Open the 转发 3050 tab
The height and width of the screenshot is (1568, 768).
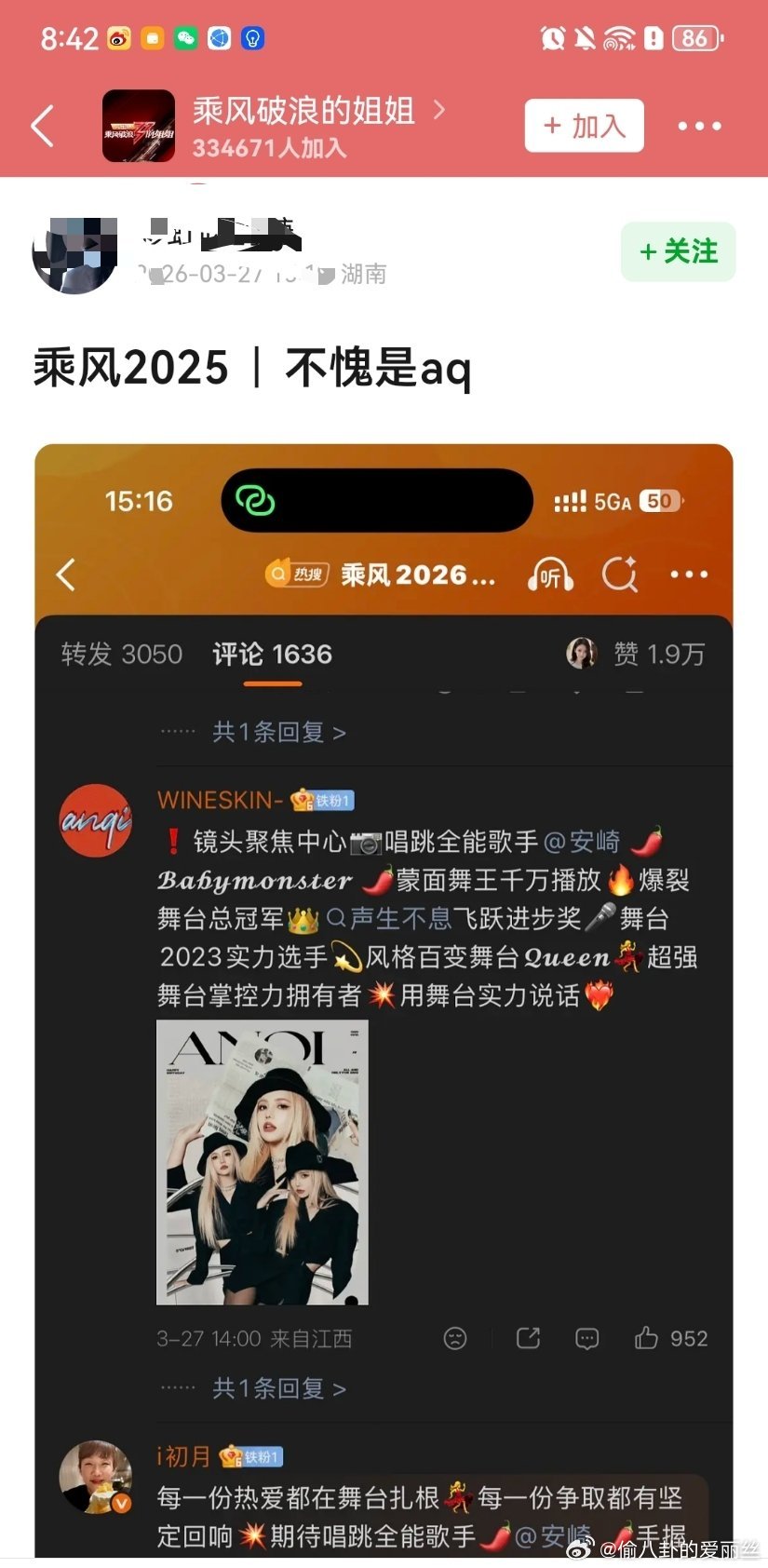(121, 654)
